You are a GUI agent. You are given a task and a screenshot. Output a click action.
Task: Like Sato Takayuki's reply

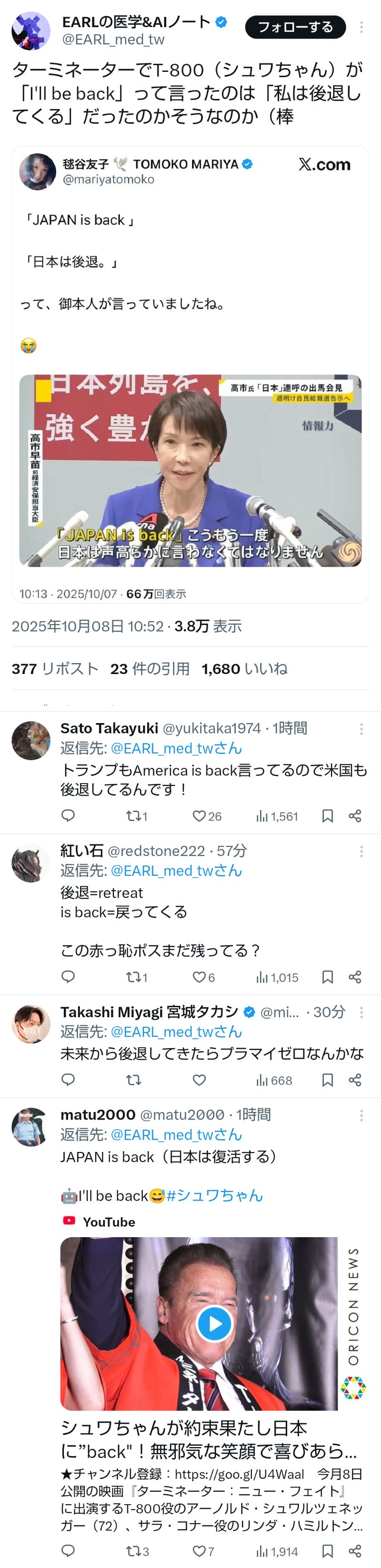199,816
